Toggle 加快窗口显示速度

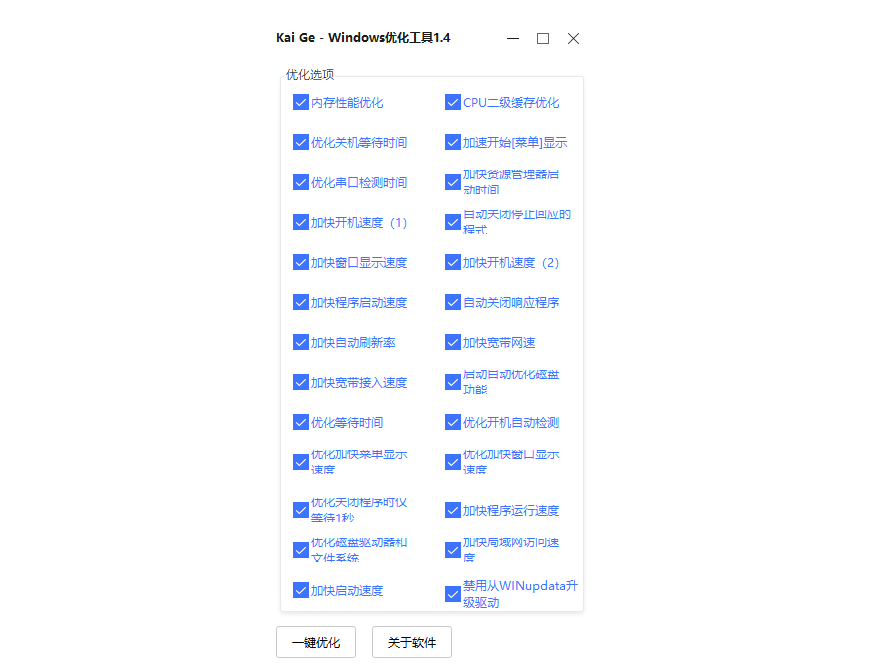[301, 262]
